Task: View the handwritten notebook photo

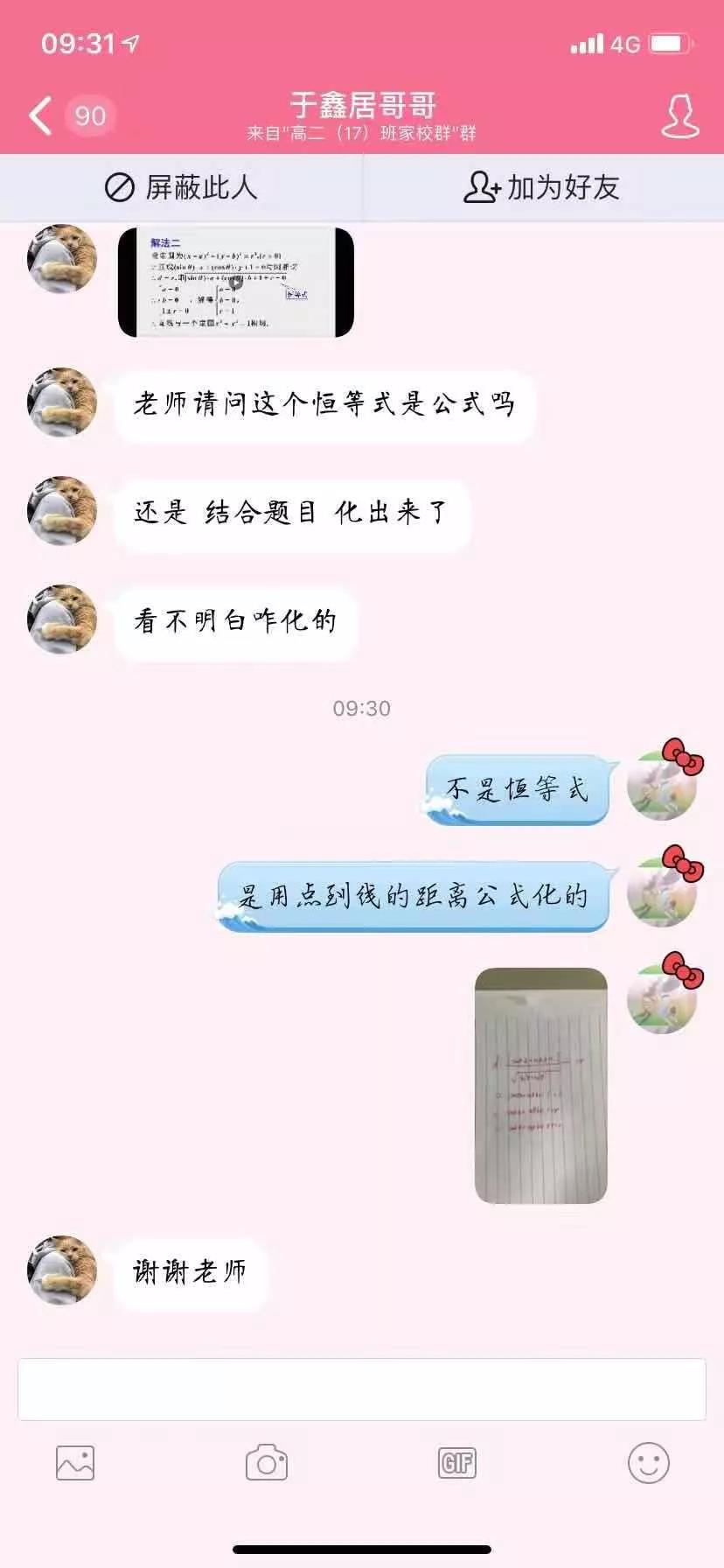Action: (540, 1085)
